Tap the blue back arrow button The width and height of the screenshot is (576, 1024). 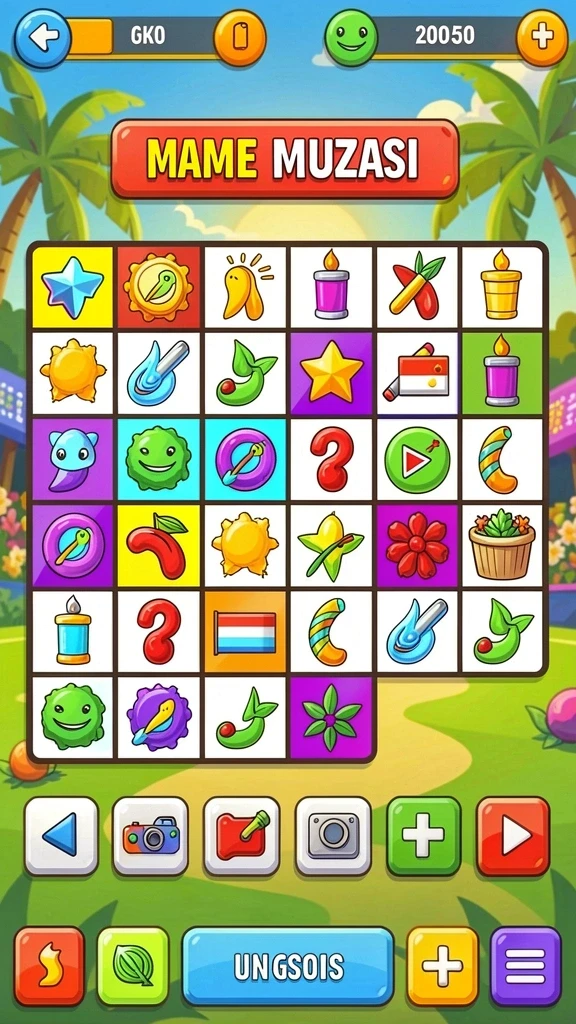tap(42, 38)
